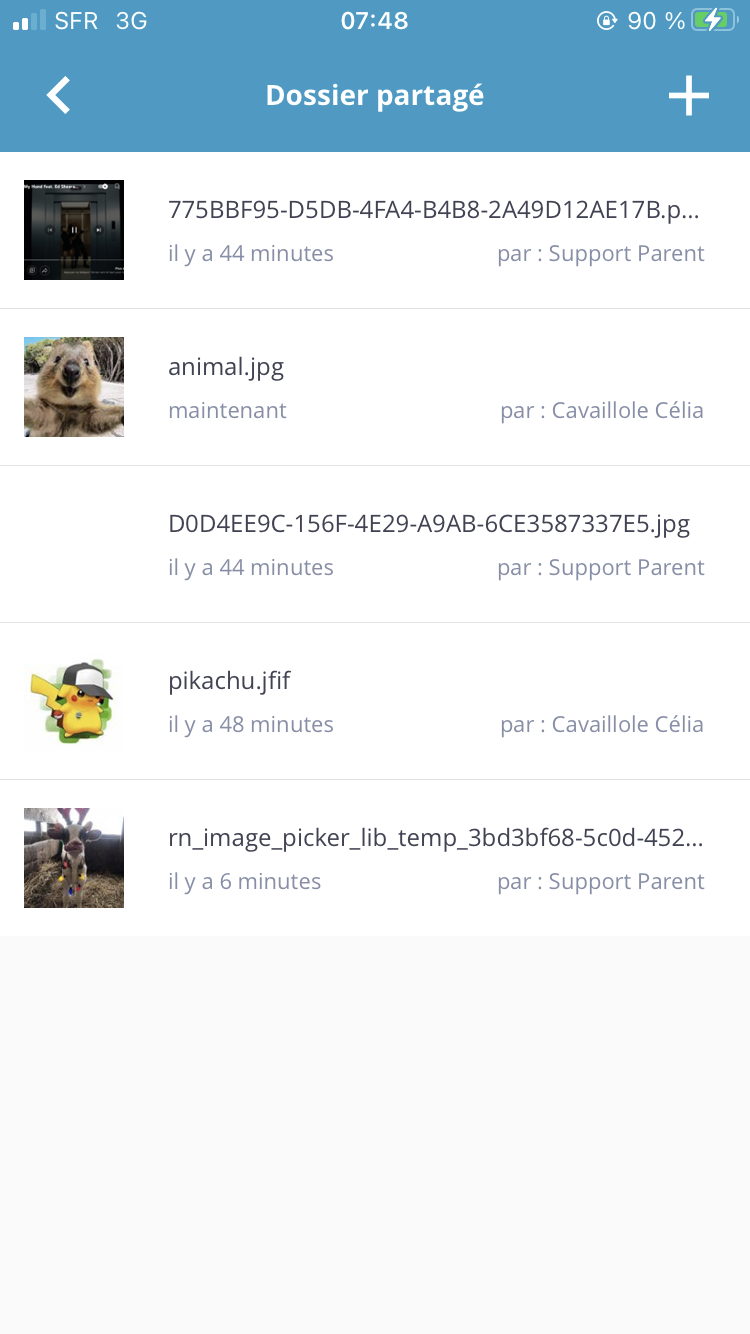Select the file starting with D0D4EE9C
This screenshot has height=1334, width=750.
(428, 525)
